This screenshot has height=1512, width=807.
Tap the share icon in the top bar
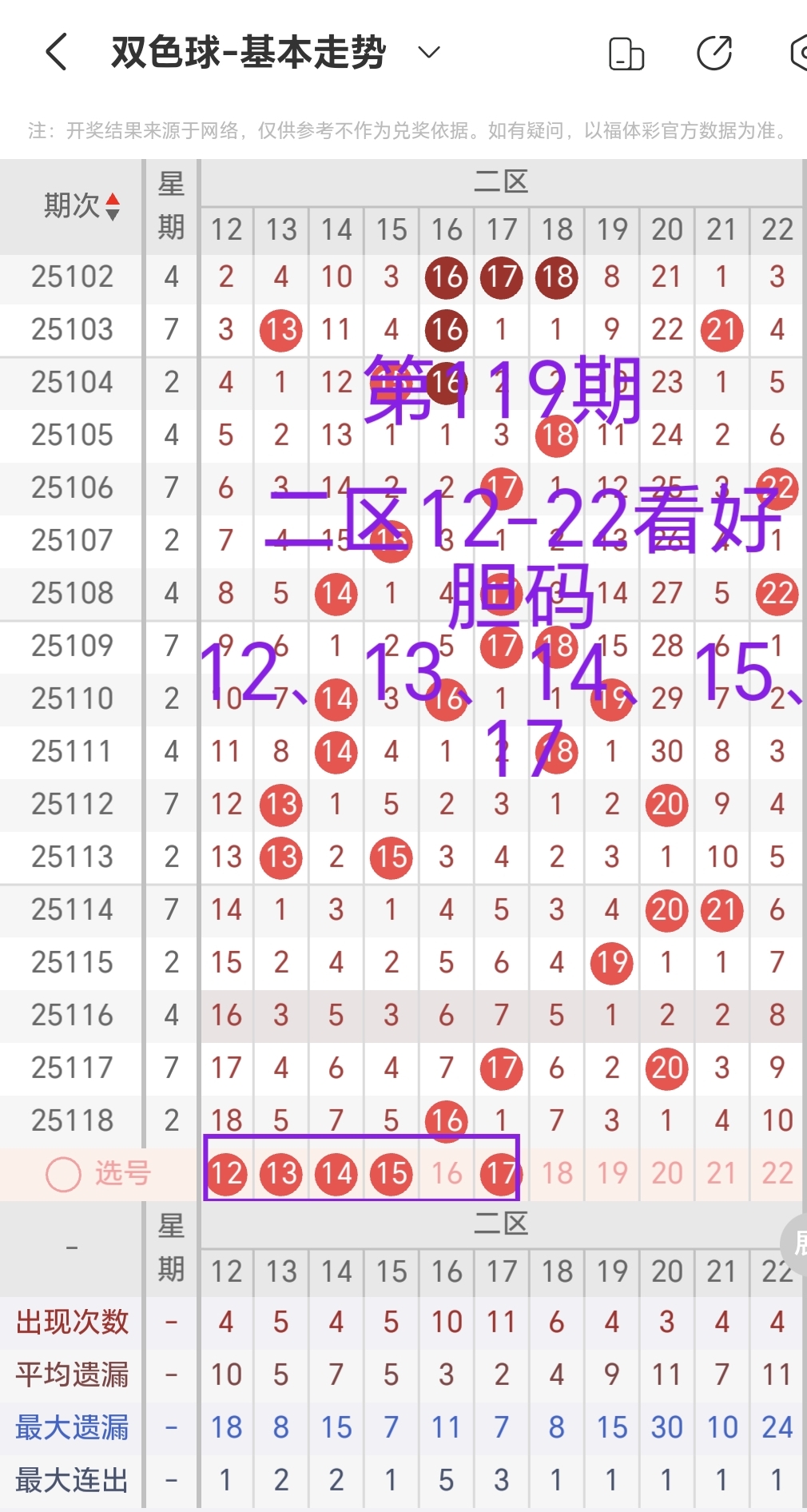pyautogui.click(x=715, y=51)
